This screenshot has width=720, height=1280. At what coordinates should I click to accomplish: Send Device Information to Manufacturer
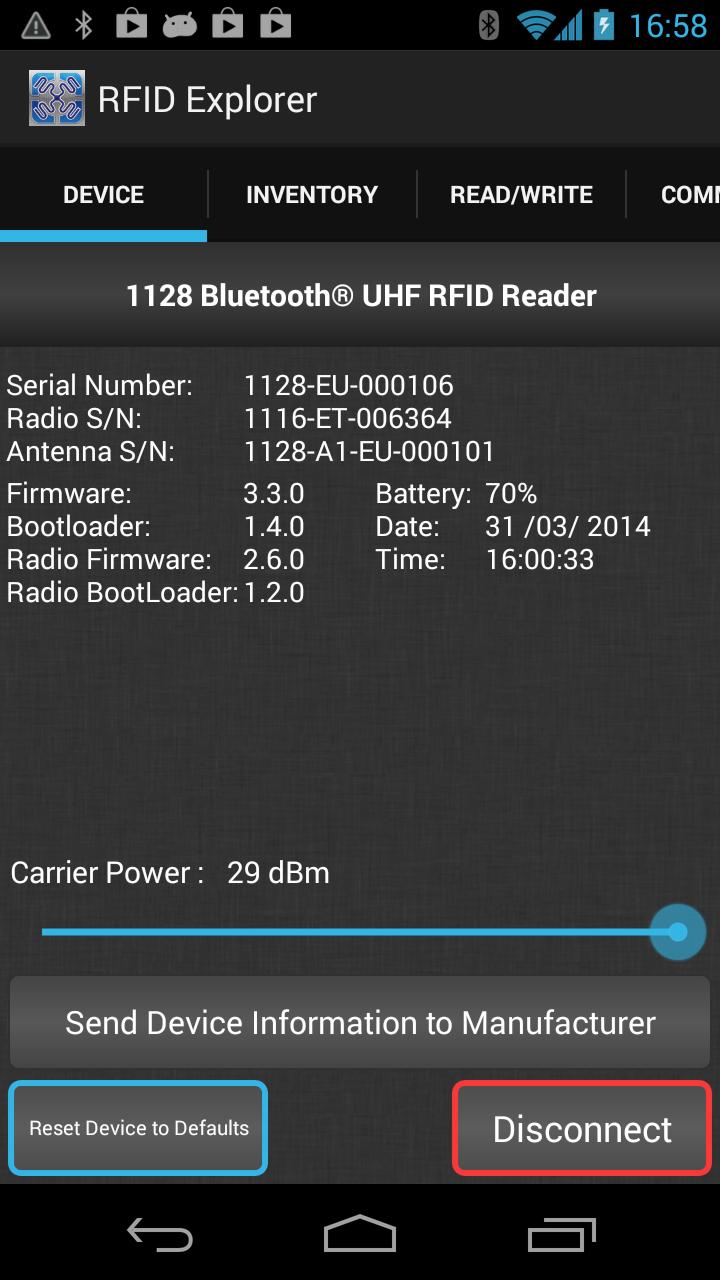[360, 1022]
